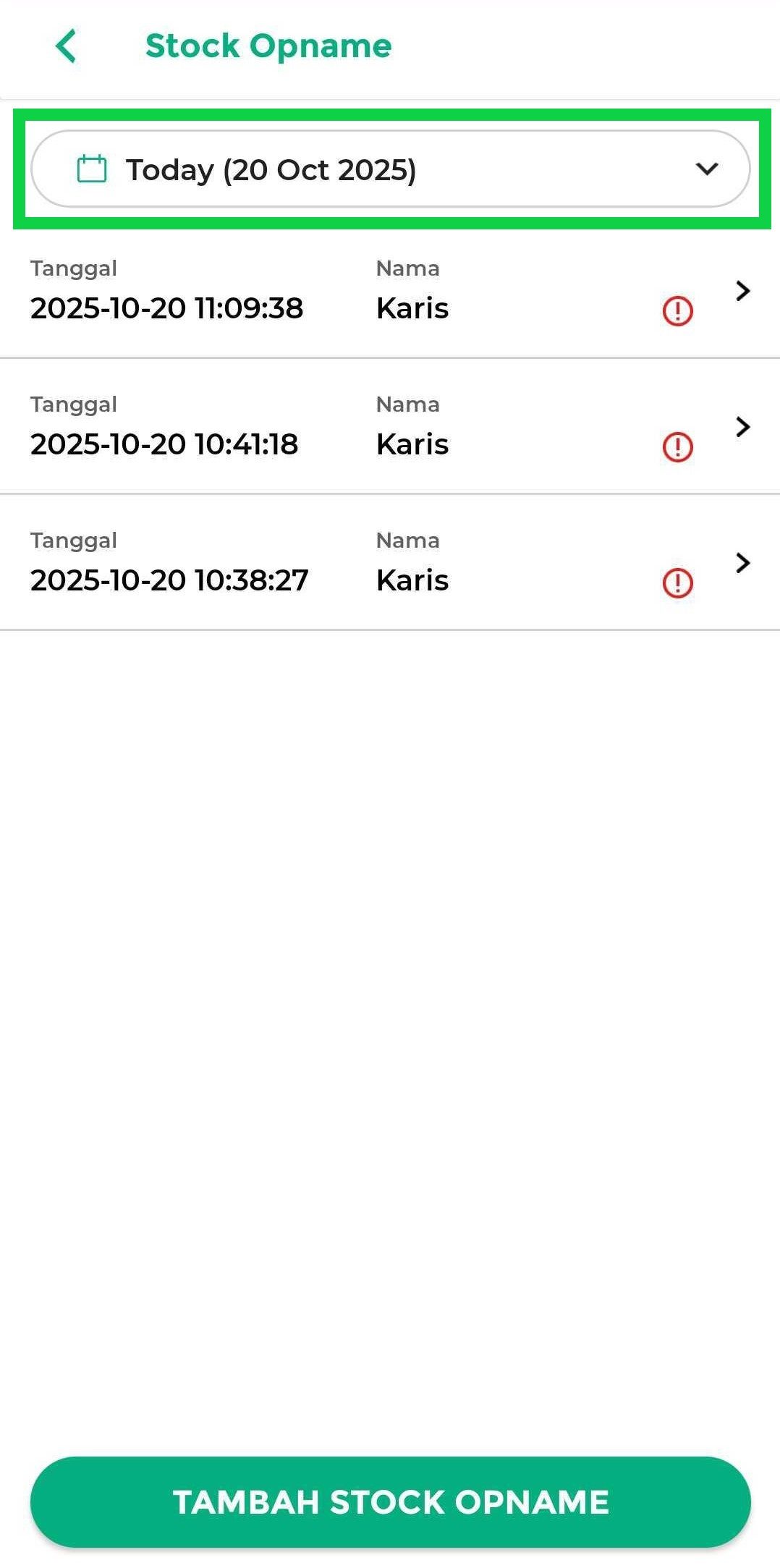Go back from Stock Opname

tap(67, 46)
